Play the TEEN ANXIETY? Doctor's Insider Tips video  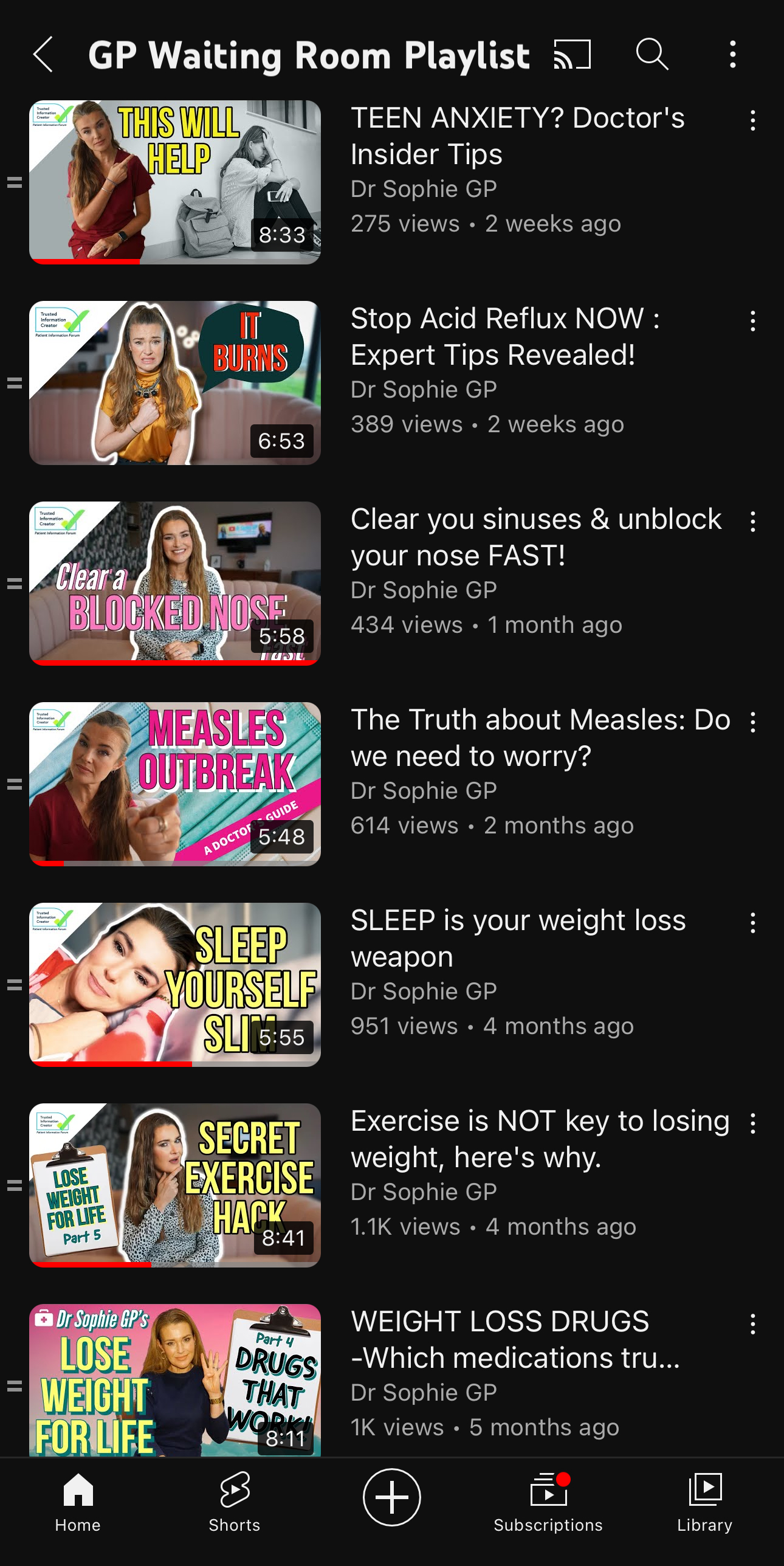point(175,182)
